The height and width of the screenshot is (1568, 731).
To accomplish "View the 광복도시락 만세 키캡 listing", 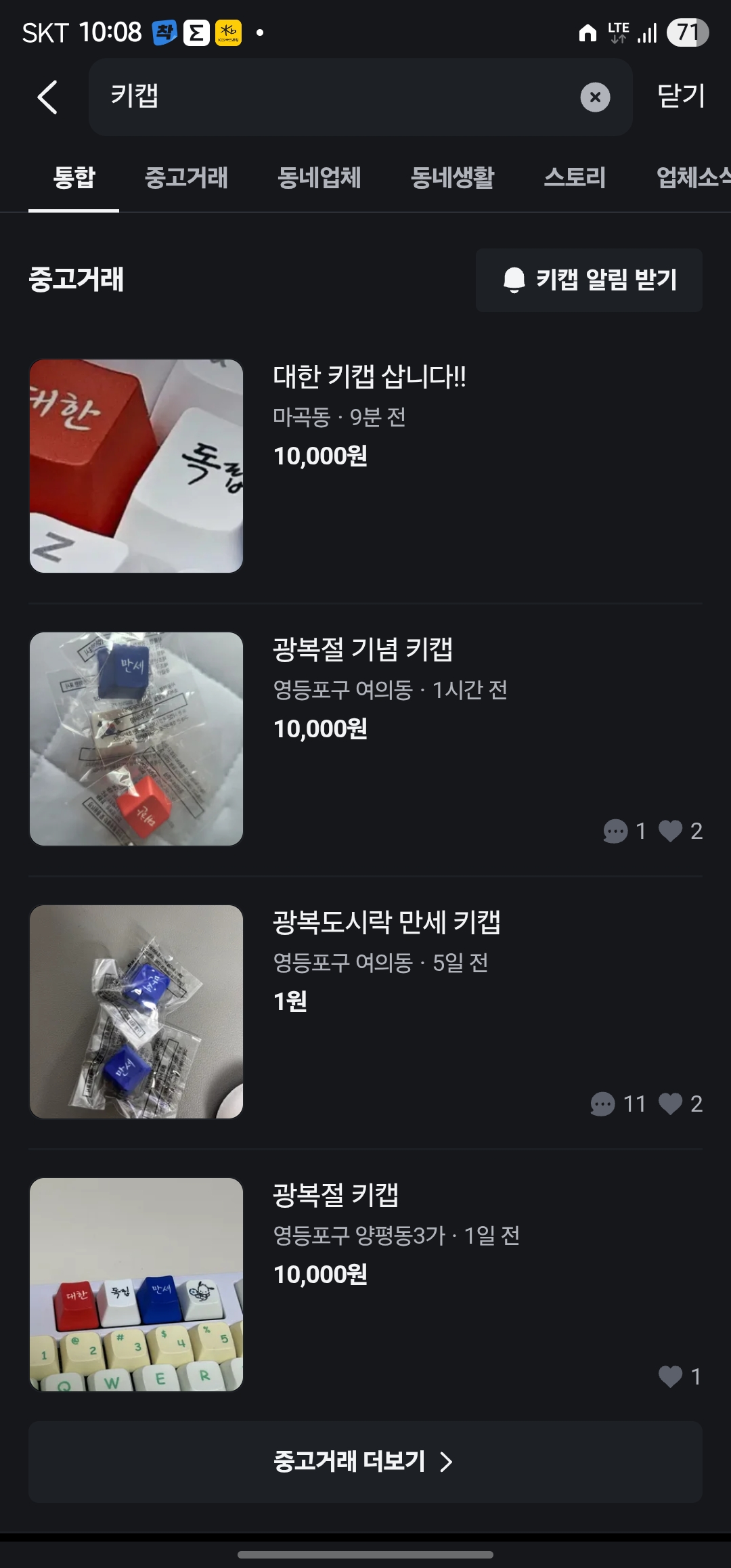I will tap(386, 923).
